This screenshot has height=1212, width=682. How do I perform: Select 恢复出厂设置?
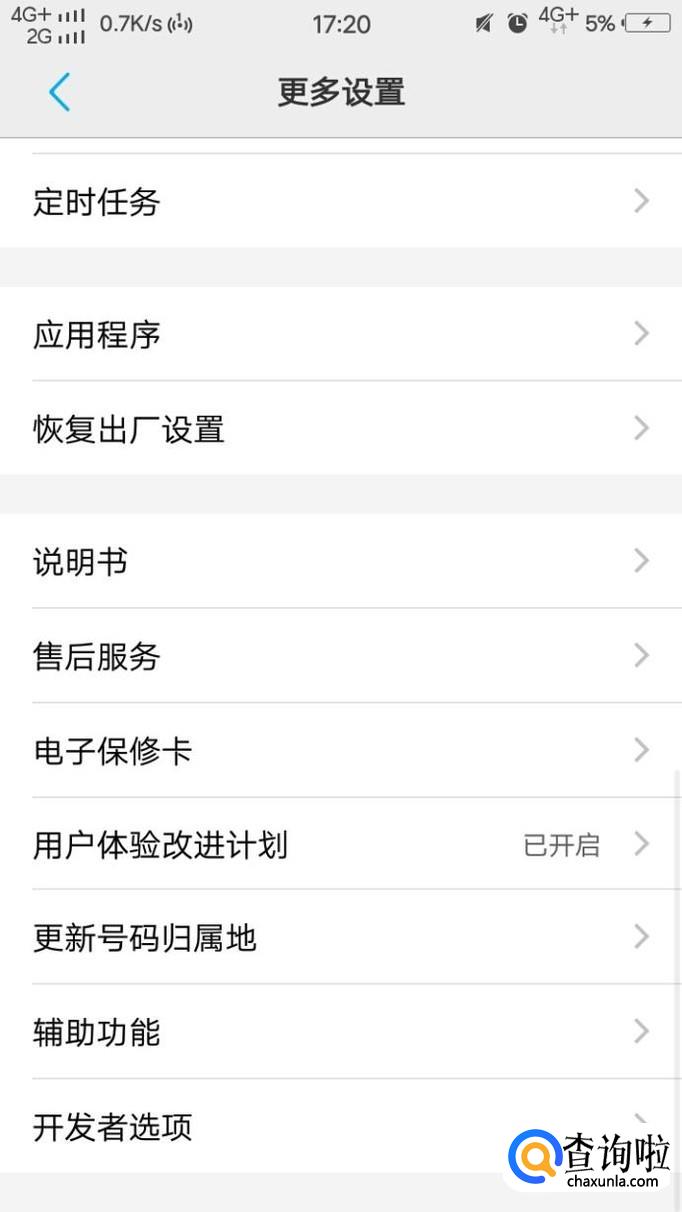tap(341, 428)
